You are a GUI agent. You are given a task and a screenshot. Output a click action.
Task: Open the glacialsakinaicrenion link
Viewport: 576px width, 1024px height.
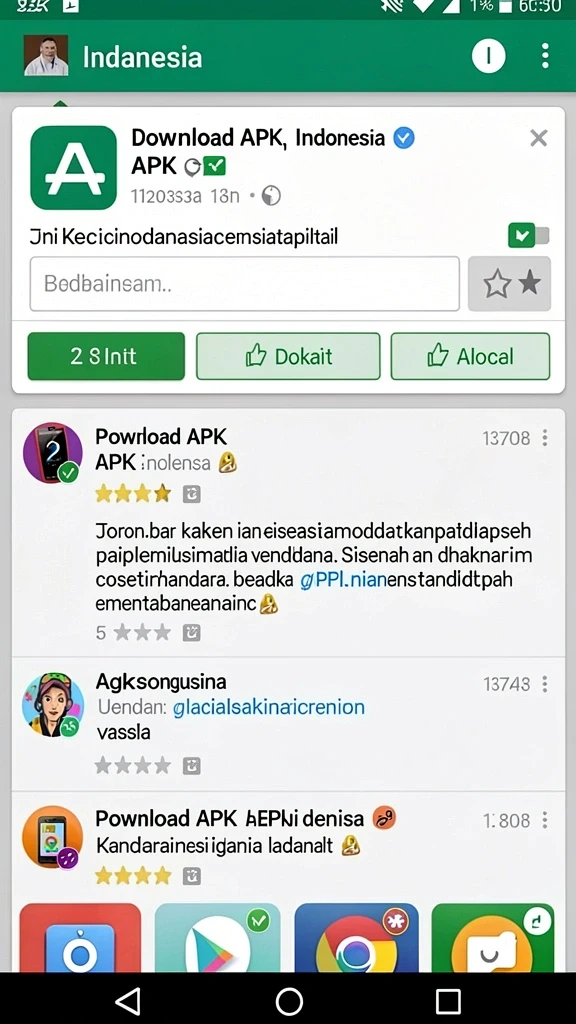click(x=268, y=707)
